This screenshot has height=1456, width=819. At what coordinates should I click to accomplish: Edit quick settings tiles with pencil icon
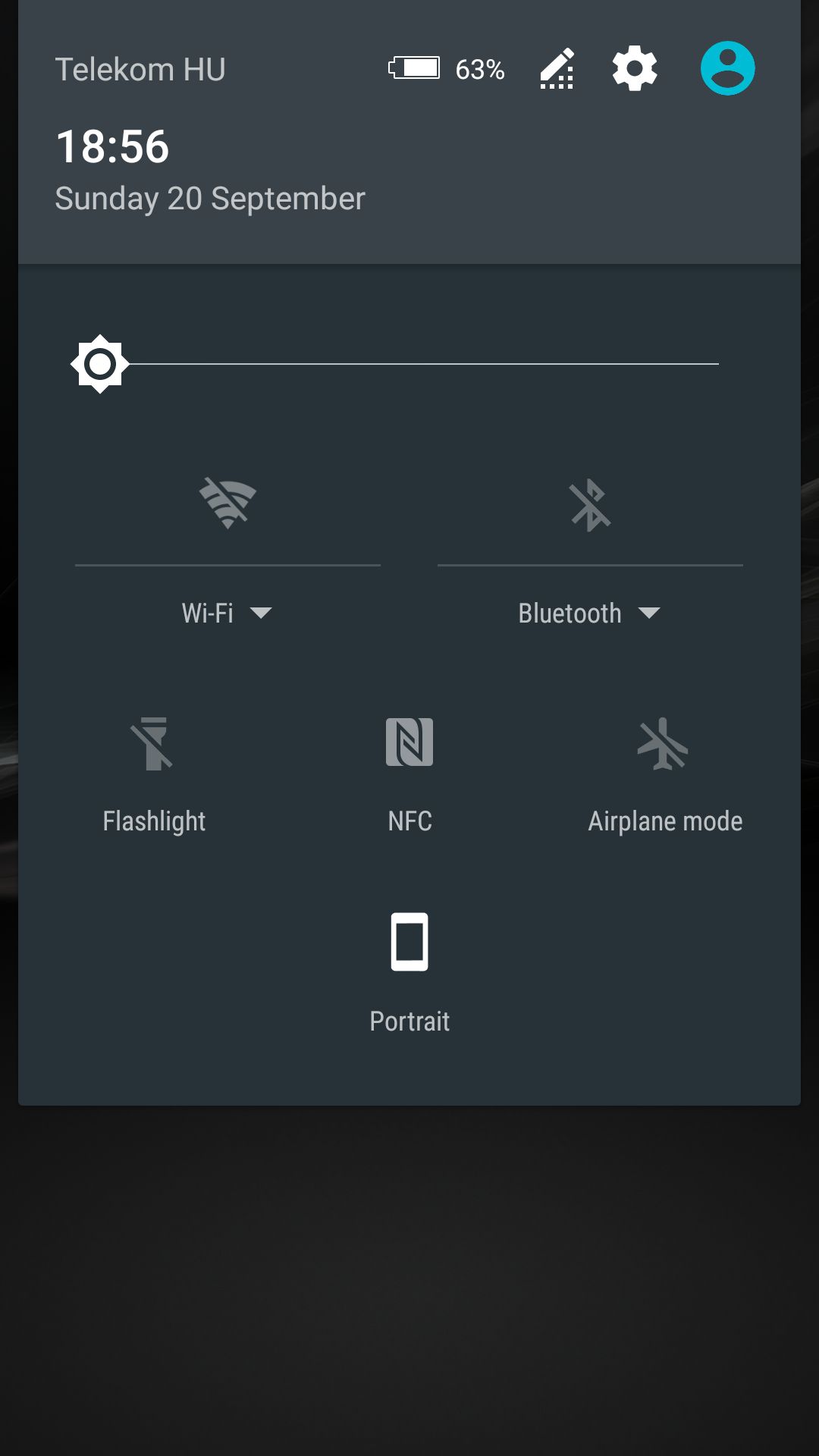557,69
